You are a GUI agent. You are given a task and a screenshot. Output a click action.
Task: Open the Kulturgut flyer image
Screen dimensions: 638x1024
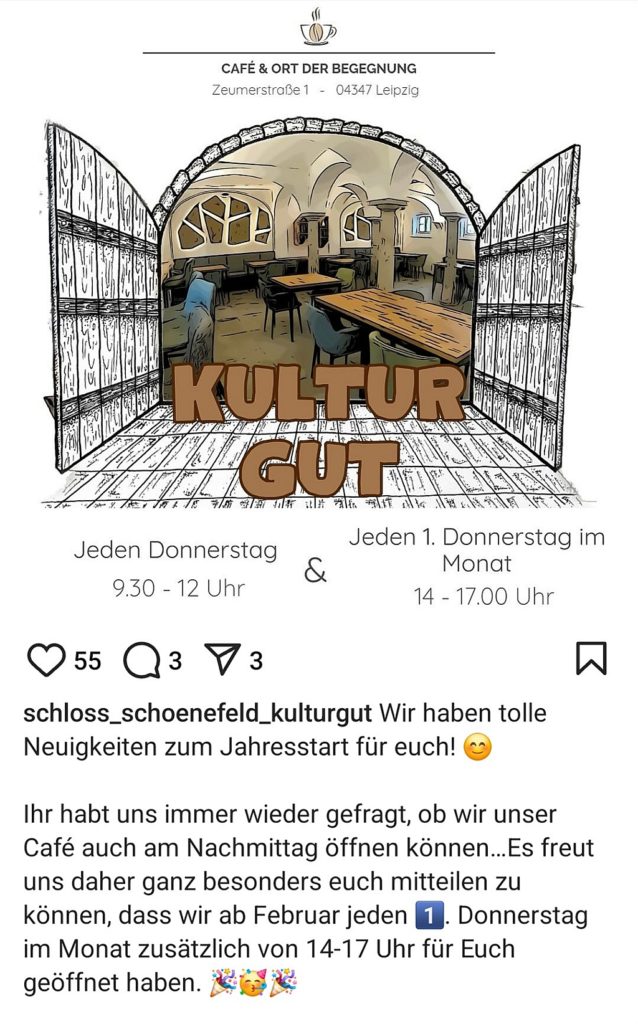[x=318, y=320]
